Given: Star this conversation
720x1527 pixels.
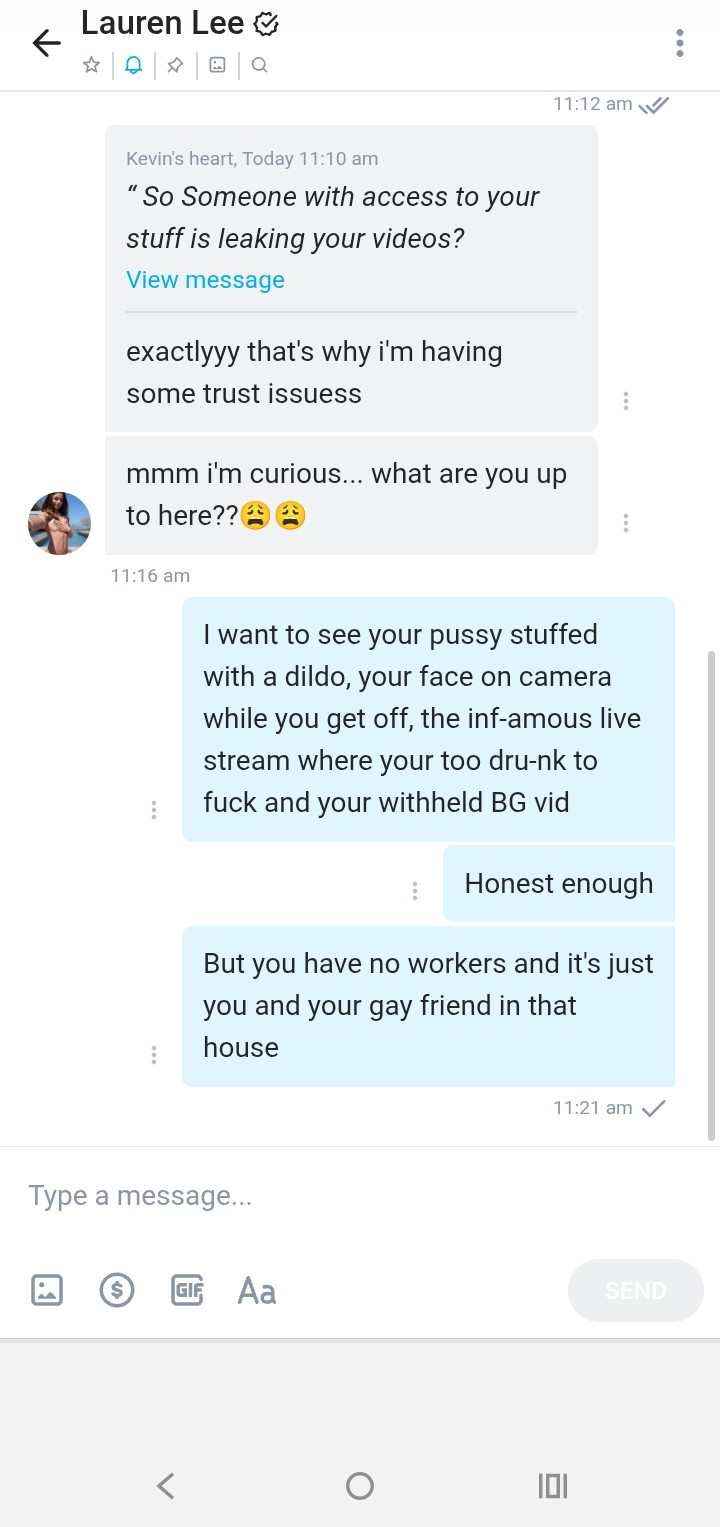Looking at the screenshot, I should pyautogui.click(x=91, y=66).
